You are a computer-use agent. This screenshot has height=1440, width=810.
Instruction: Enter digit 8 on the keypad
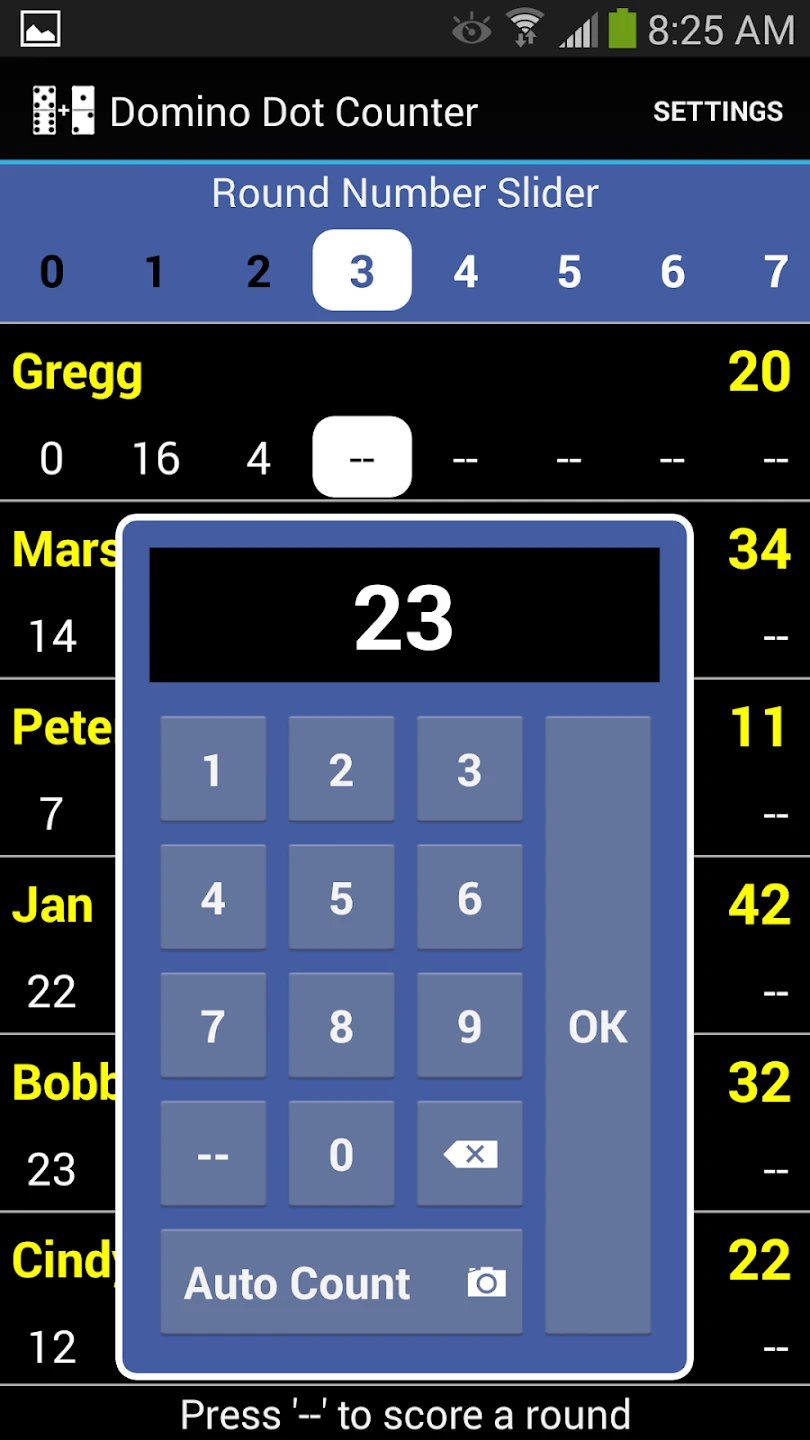341,1026
